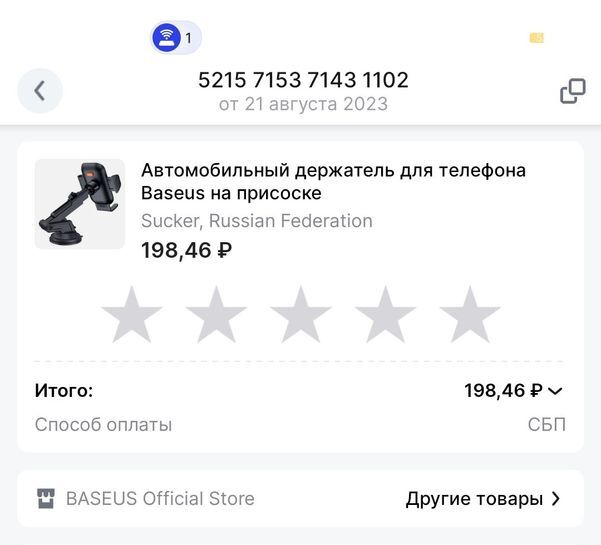
Task: View Другие товары from this store
Action: pos(483,498)
